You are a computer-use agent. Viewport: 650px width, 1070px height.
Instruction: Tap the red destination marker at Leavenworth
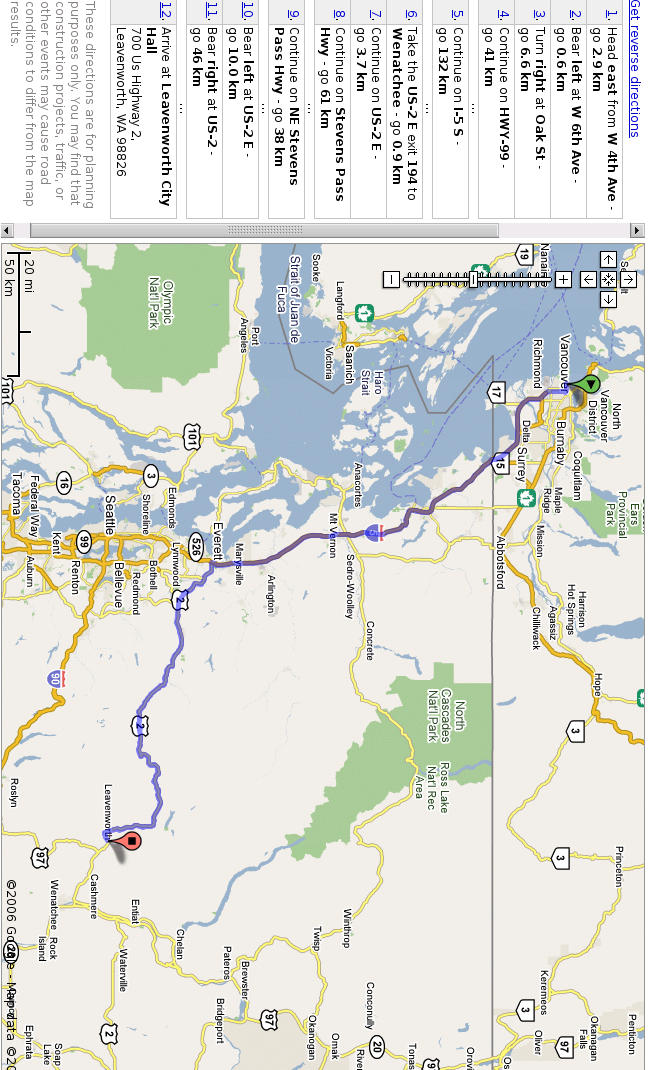[130, 841]
